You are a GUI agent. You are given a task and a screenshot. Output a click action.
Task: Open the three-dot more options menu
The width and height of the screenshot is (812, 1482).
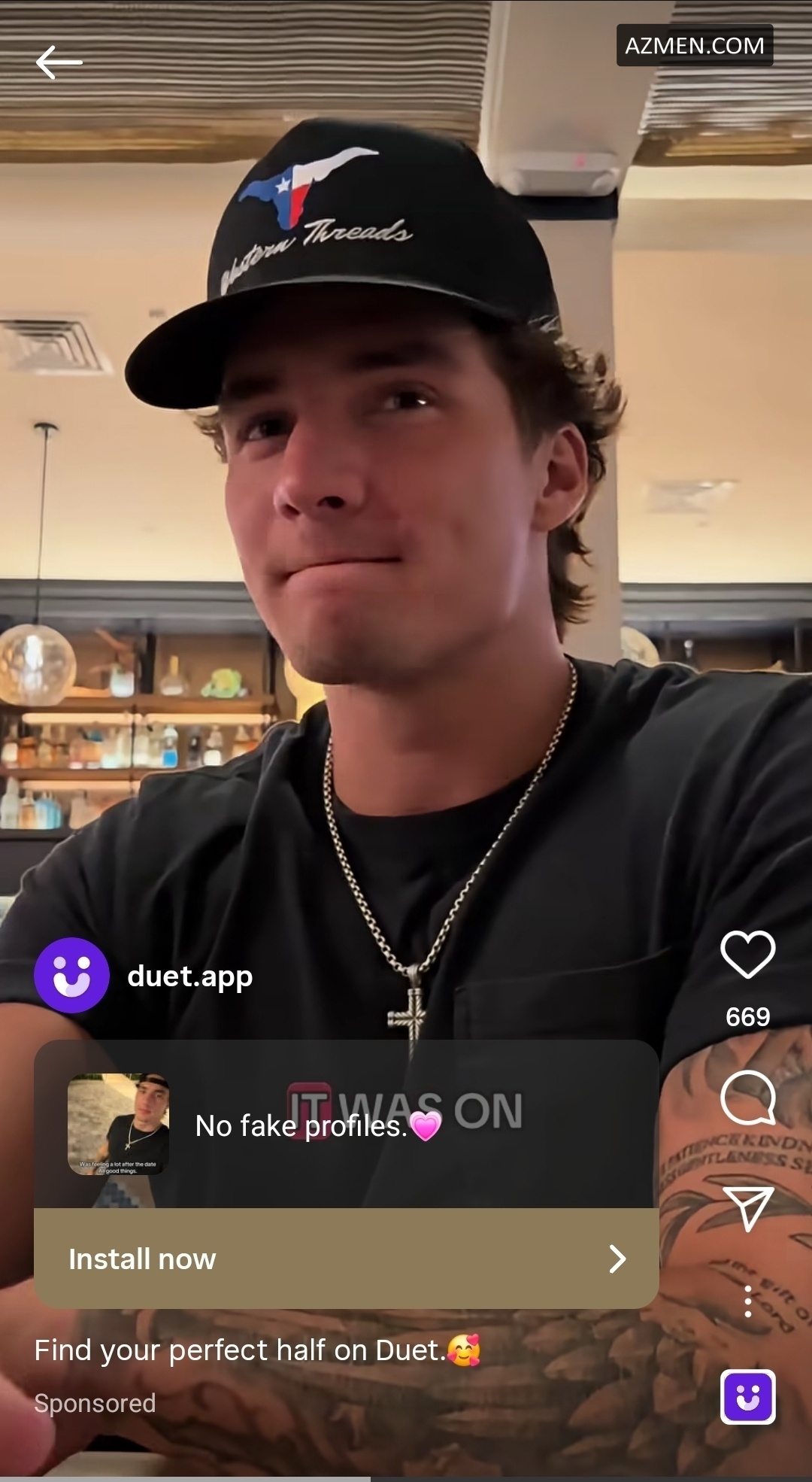[747, 1301]
